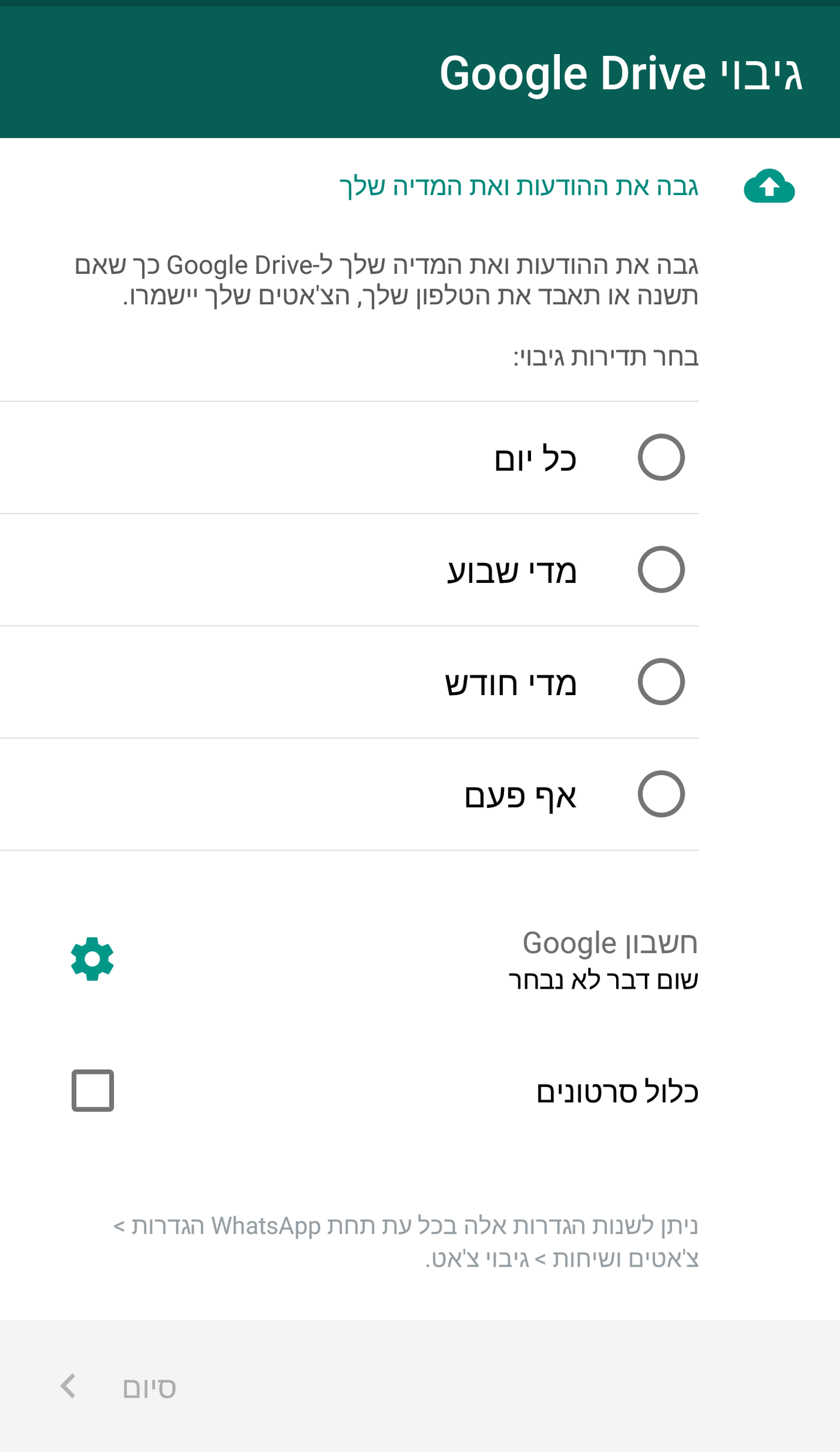Click the empty radio circle beside מדי שבוע
The height and width of the screenshot is (1452, 840).
pos(661,570)
